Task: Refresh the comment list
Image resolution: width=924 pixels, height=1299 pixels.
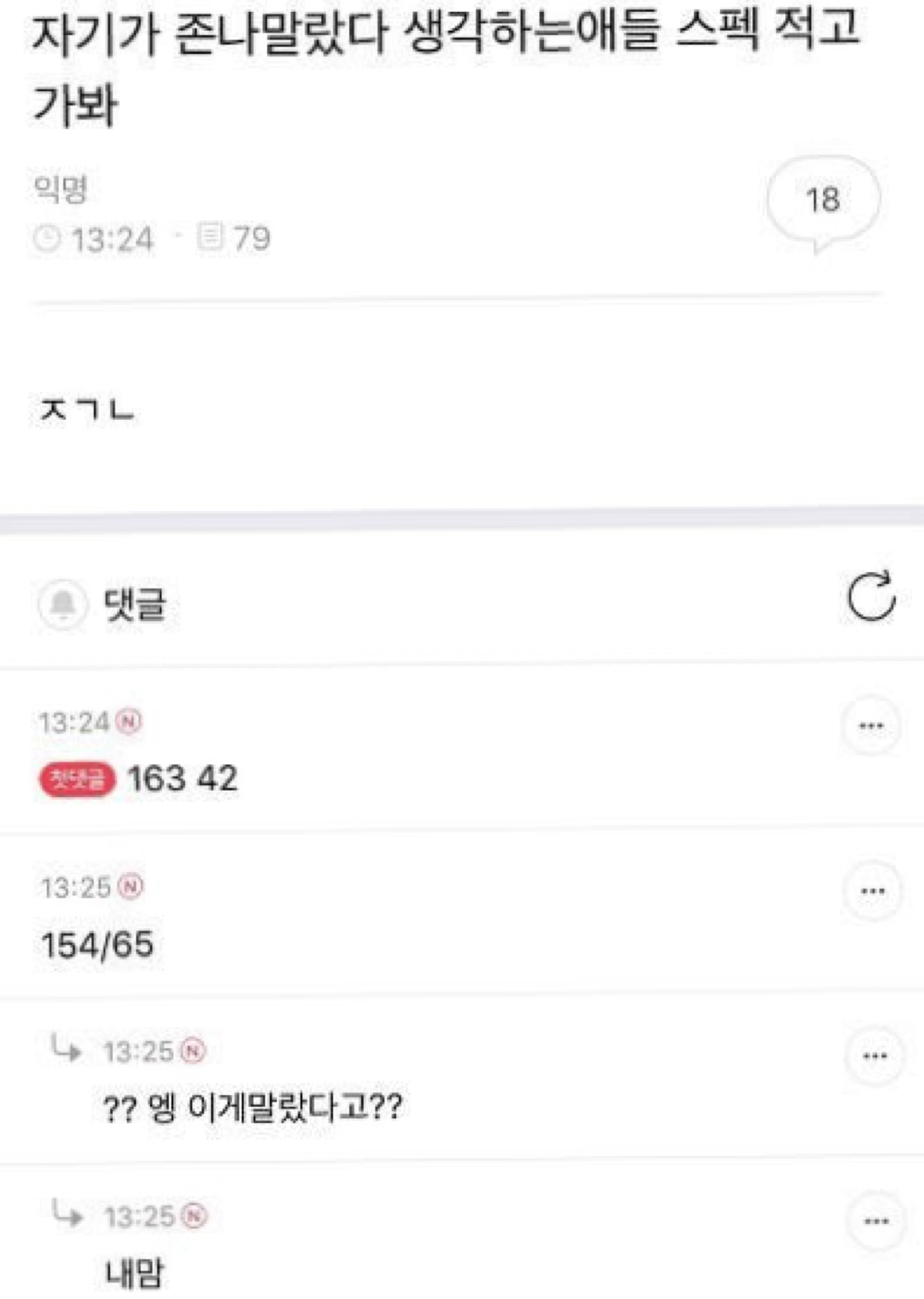Action: pyautogui.click(x=869, y=598)
